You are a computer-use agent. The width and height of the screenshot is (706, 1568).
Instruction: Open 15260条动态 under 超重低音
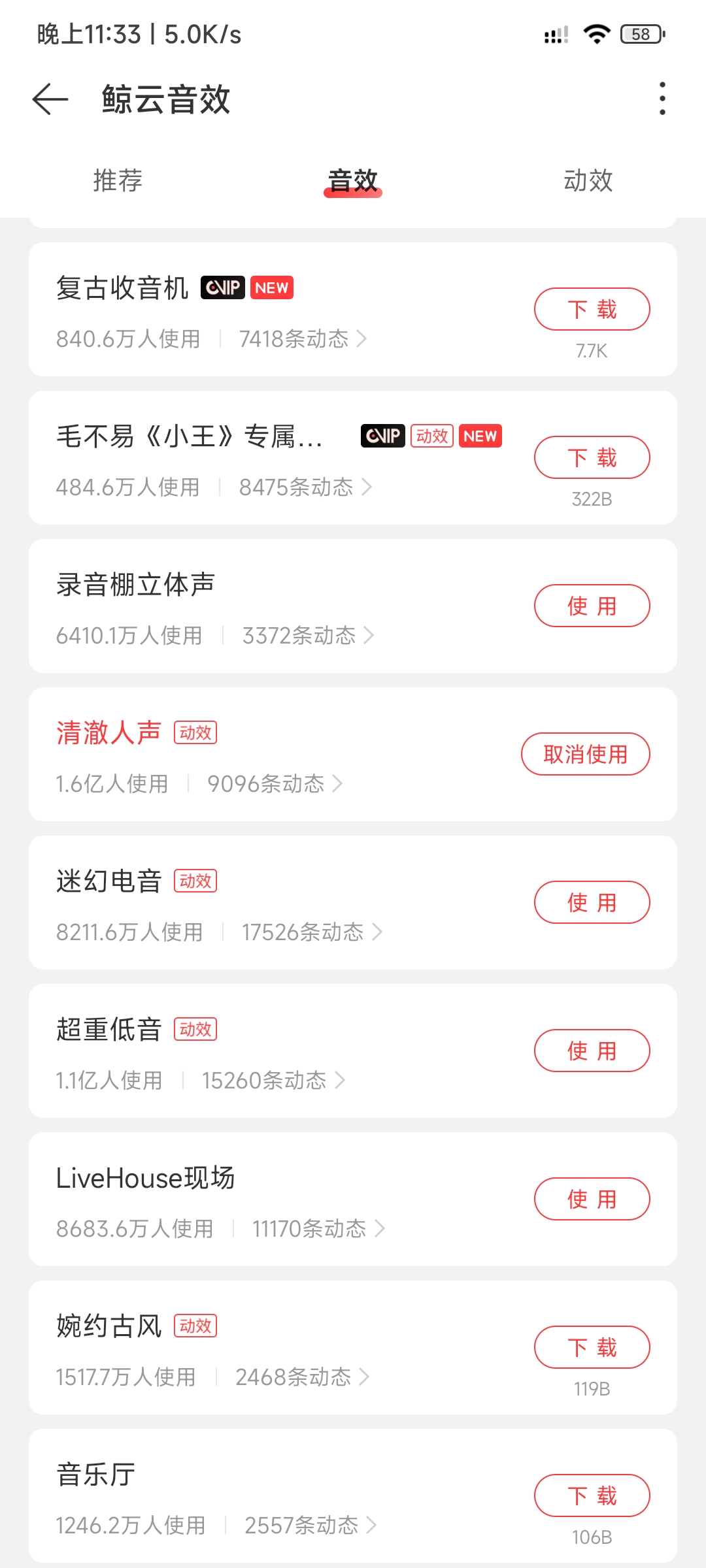pyautogui.click(x=274, y=1081)
